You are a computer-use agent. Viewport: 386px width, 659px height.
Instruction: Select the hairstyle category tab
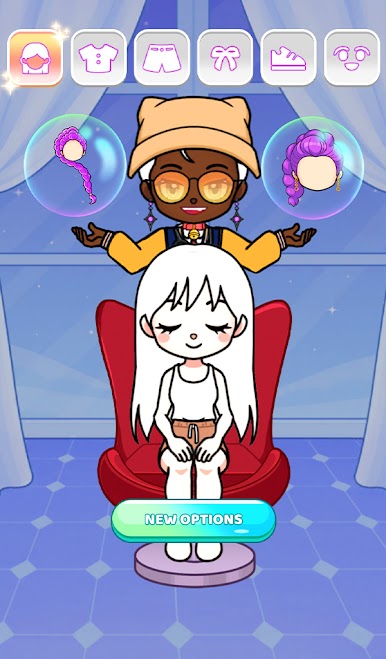(35, 58)
